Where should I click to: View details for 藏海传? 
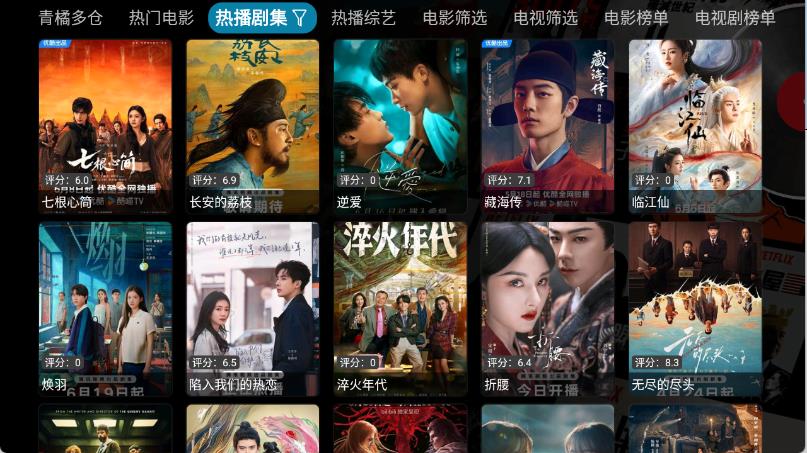pyautogui.click(x=547, y=125)
